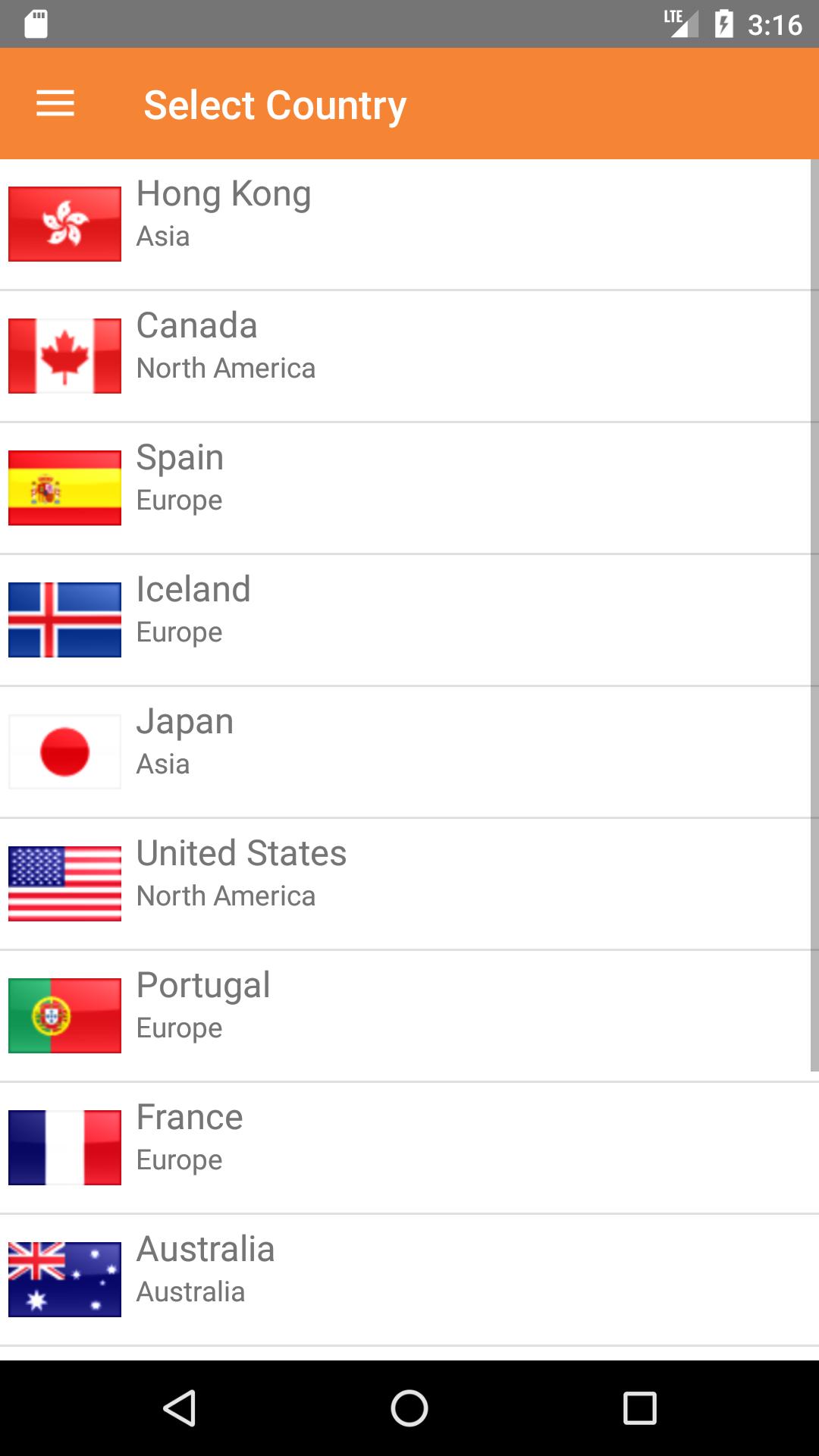Viewport: 819px width, 1456px height.
Task: Go back using the system back button
Action: (180, 1408)
